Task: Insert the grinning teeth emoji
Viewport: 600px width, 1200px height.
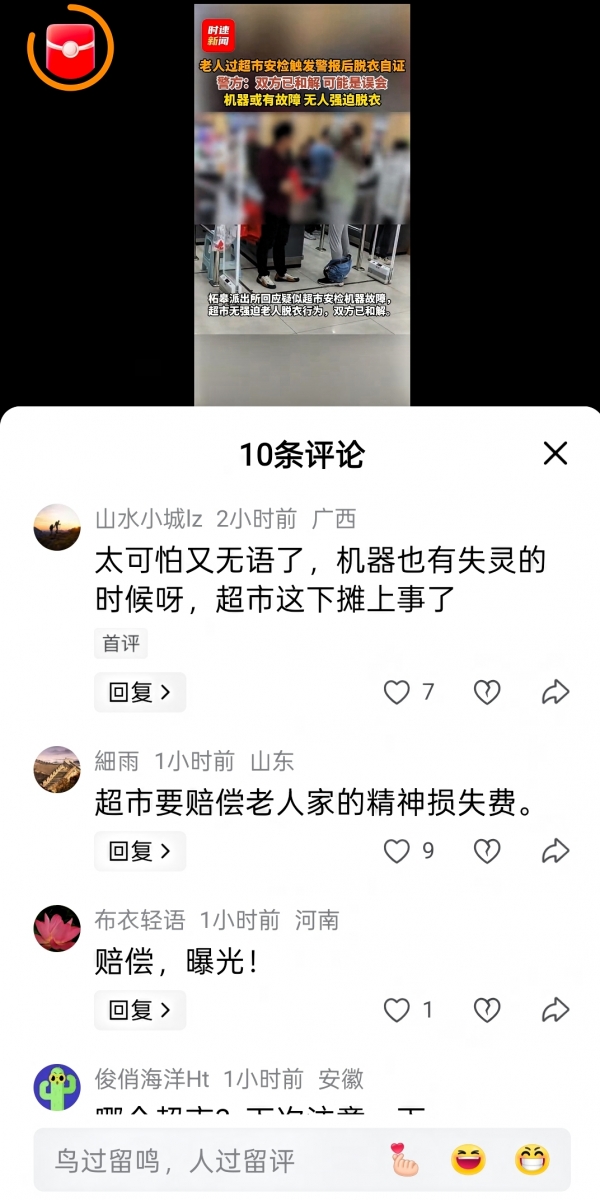Action: point(532,1160)
